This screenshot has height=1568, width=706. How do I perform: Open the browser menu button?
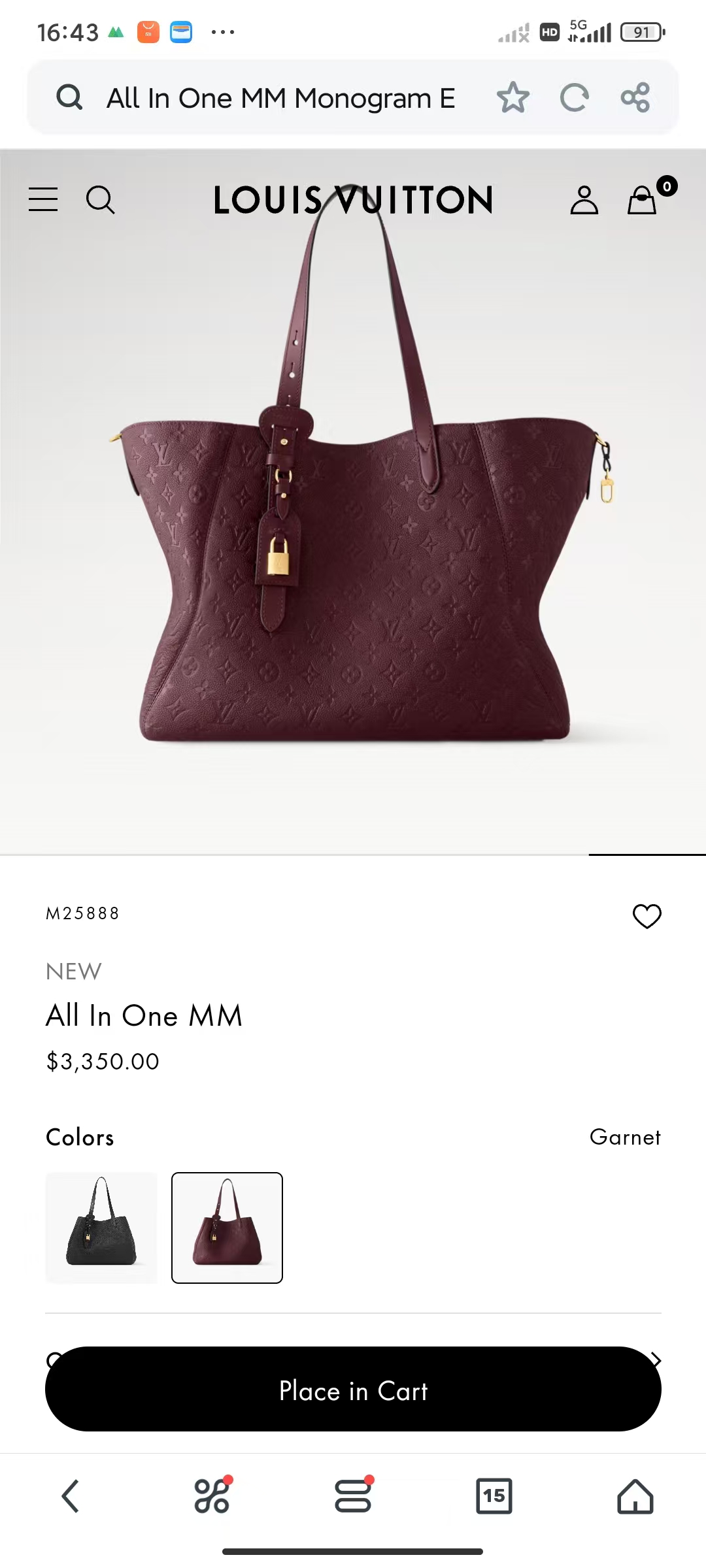coord(354,1495)
